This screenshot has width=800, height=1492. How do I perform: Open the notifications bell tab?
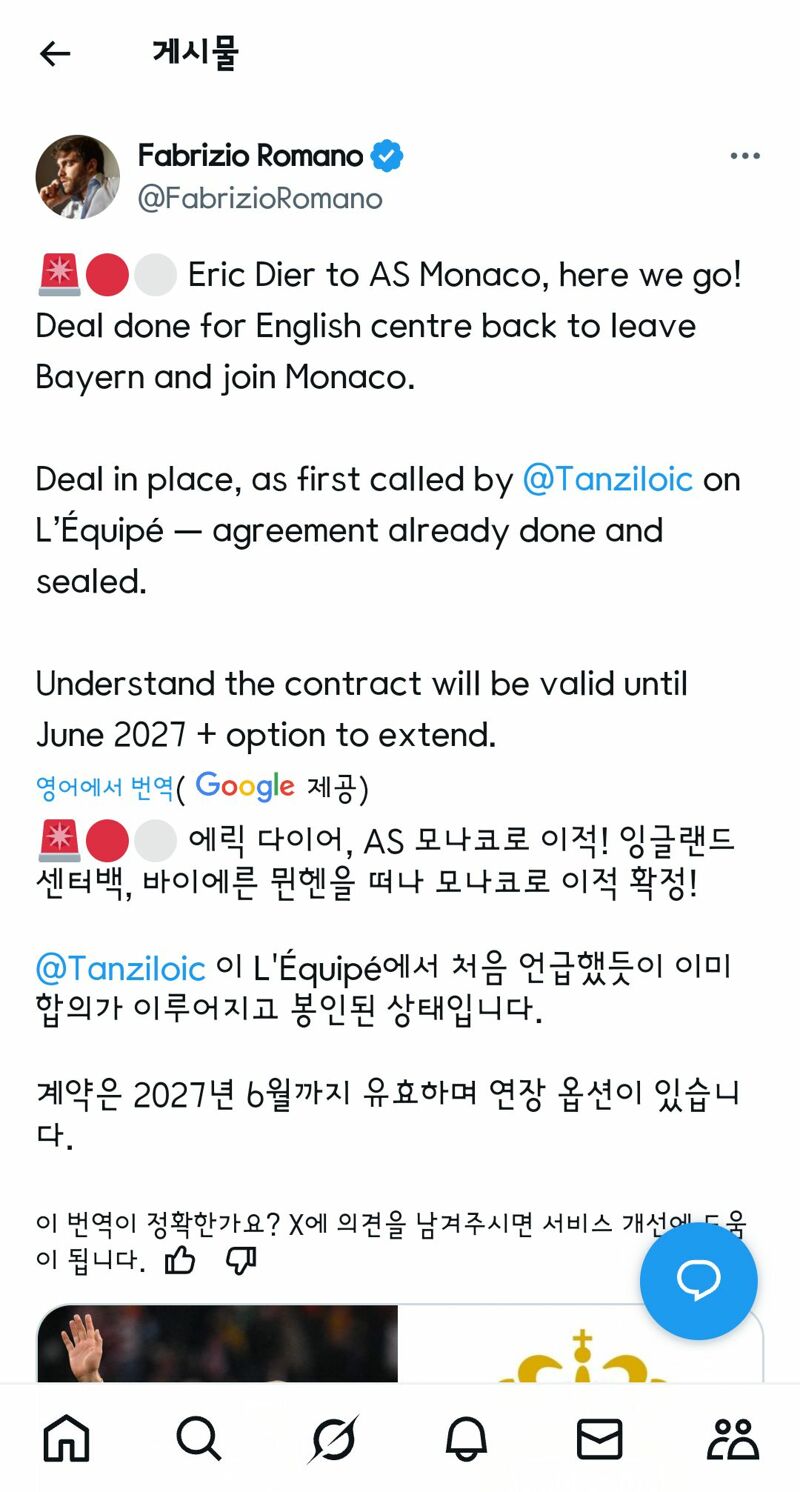pos(466,1440)
